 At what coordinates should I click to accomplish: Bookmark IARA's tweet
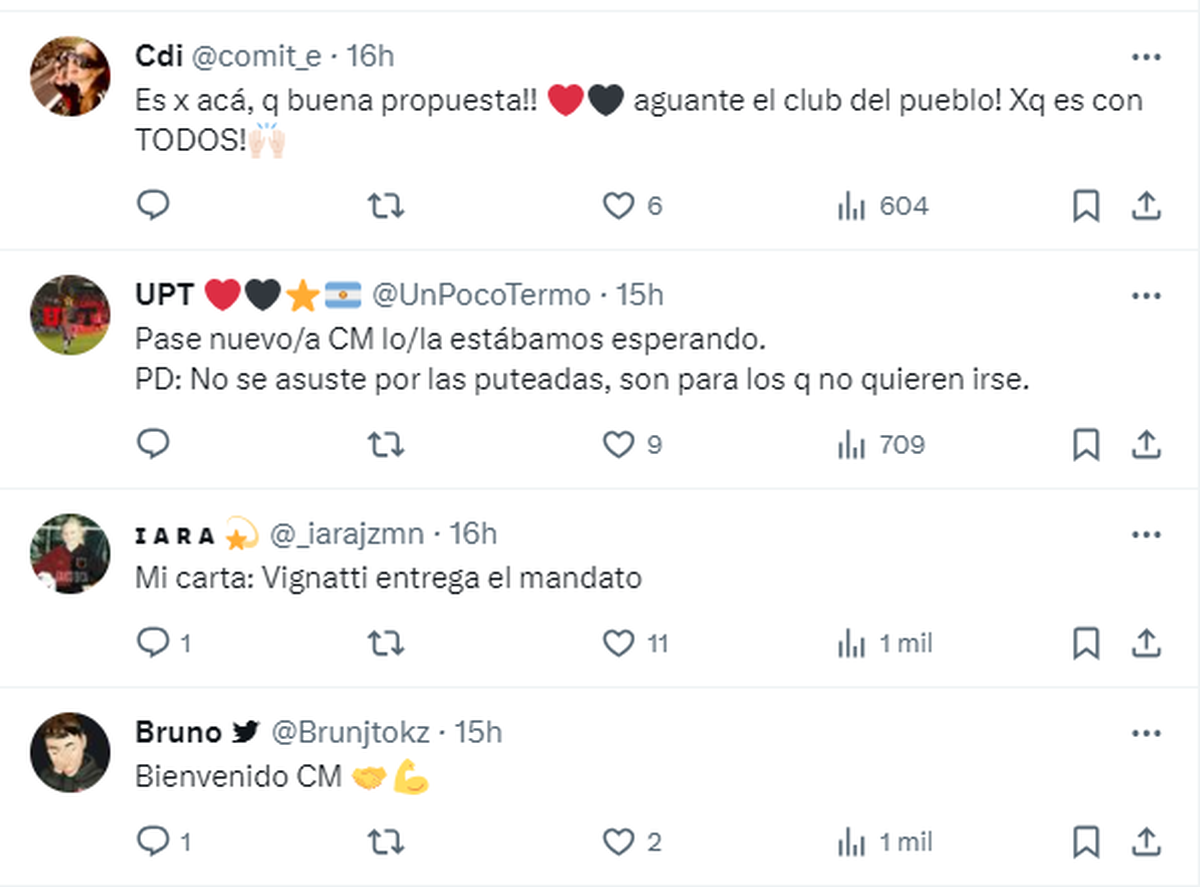(1085, 643)
